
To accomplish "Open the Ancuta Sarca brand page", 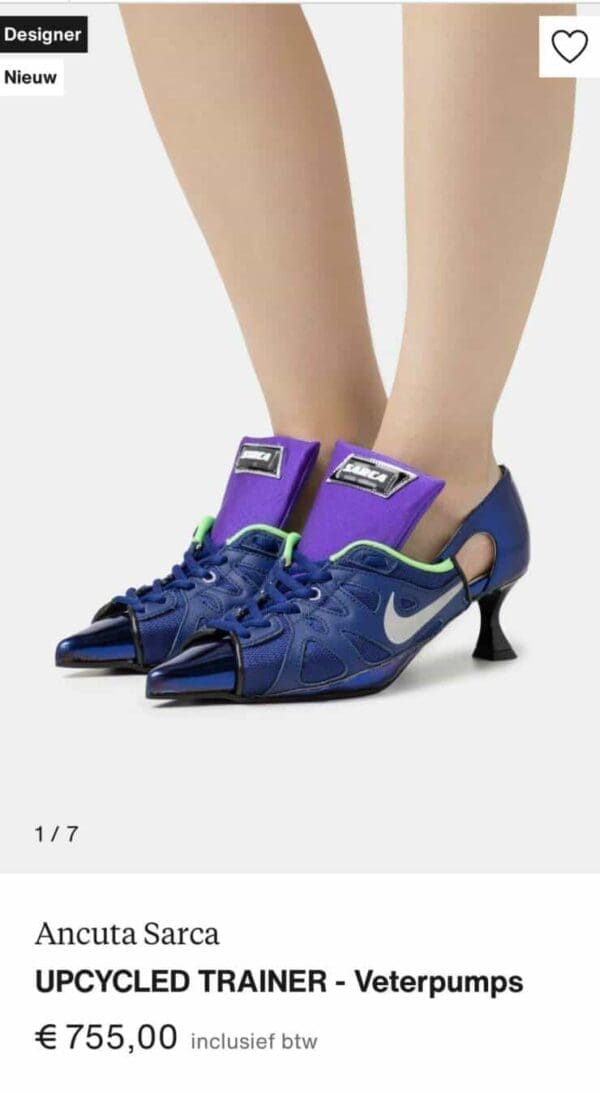I will (x=127, y=934).
